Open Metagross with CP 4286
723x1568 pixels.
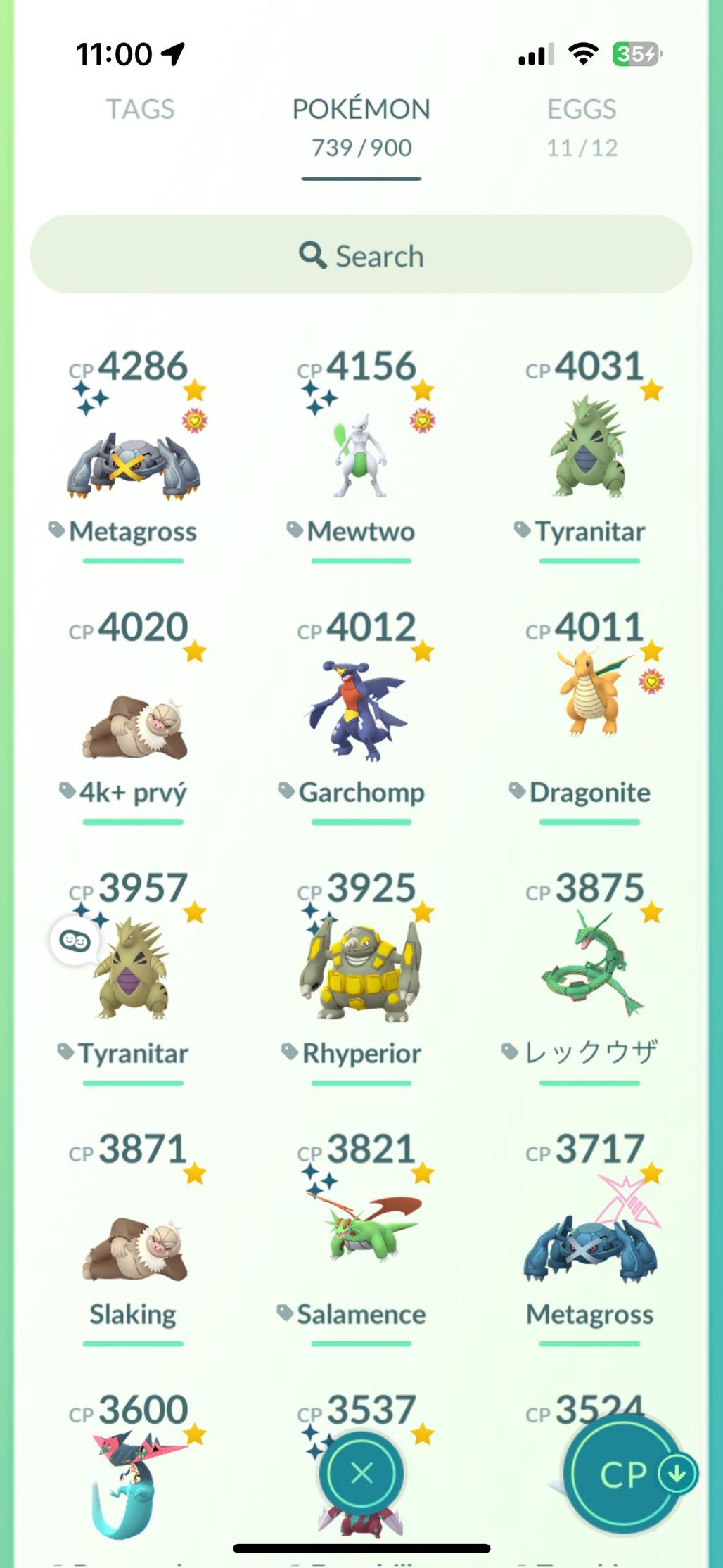(x=133, y=464)
